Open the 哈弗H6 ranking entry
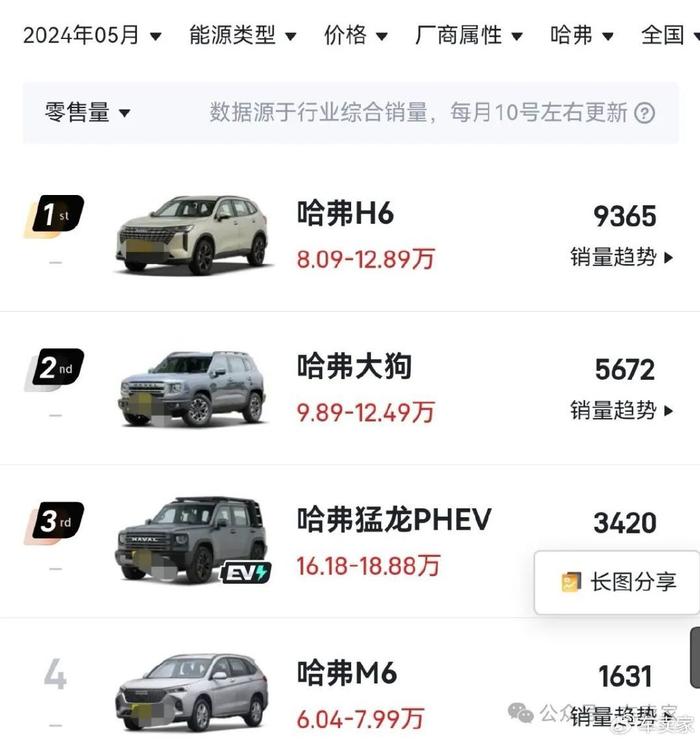Screen dimensions: 700x741 tap(346, 214)
